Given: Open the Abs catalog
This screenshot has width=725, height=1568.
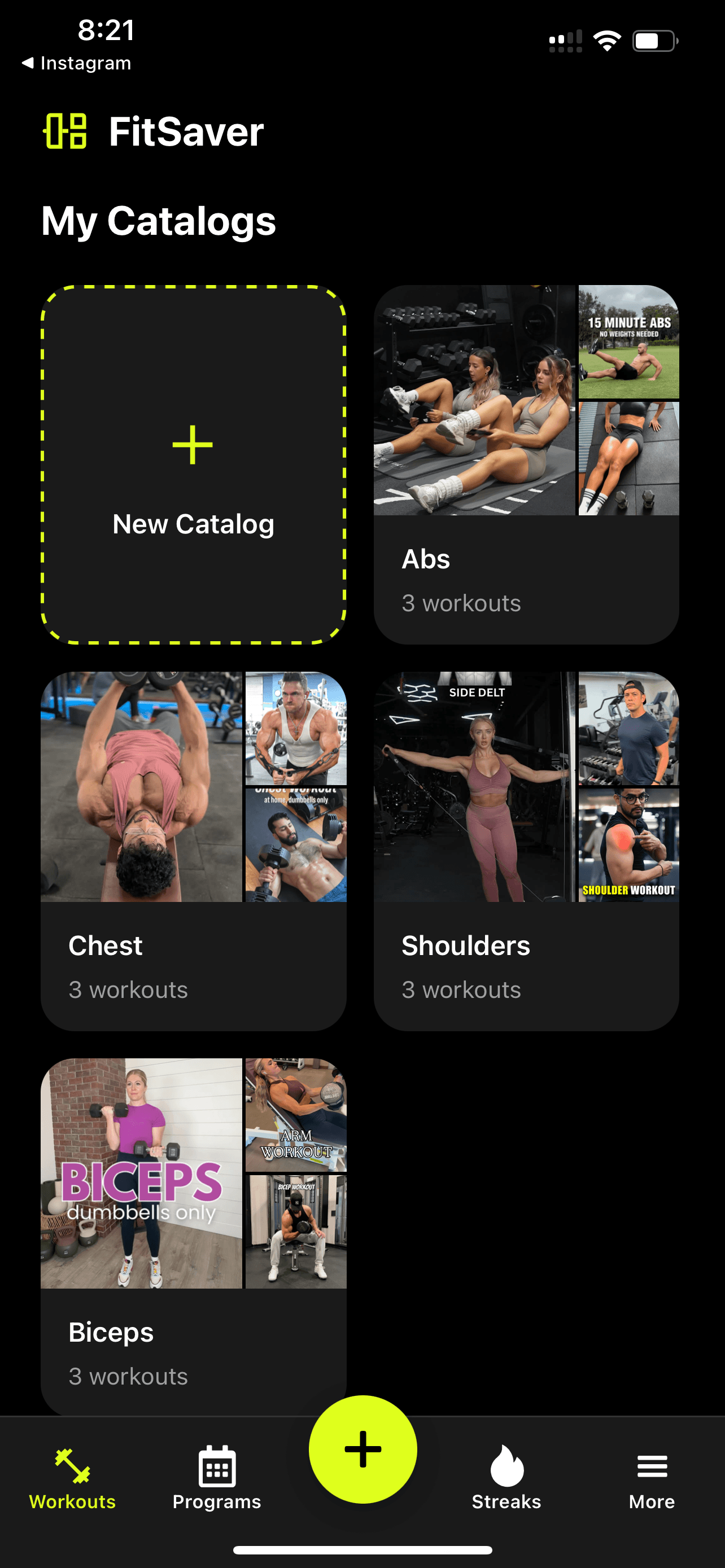Looking at the screenshot, I should [x=526, y=465].
